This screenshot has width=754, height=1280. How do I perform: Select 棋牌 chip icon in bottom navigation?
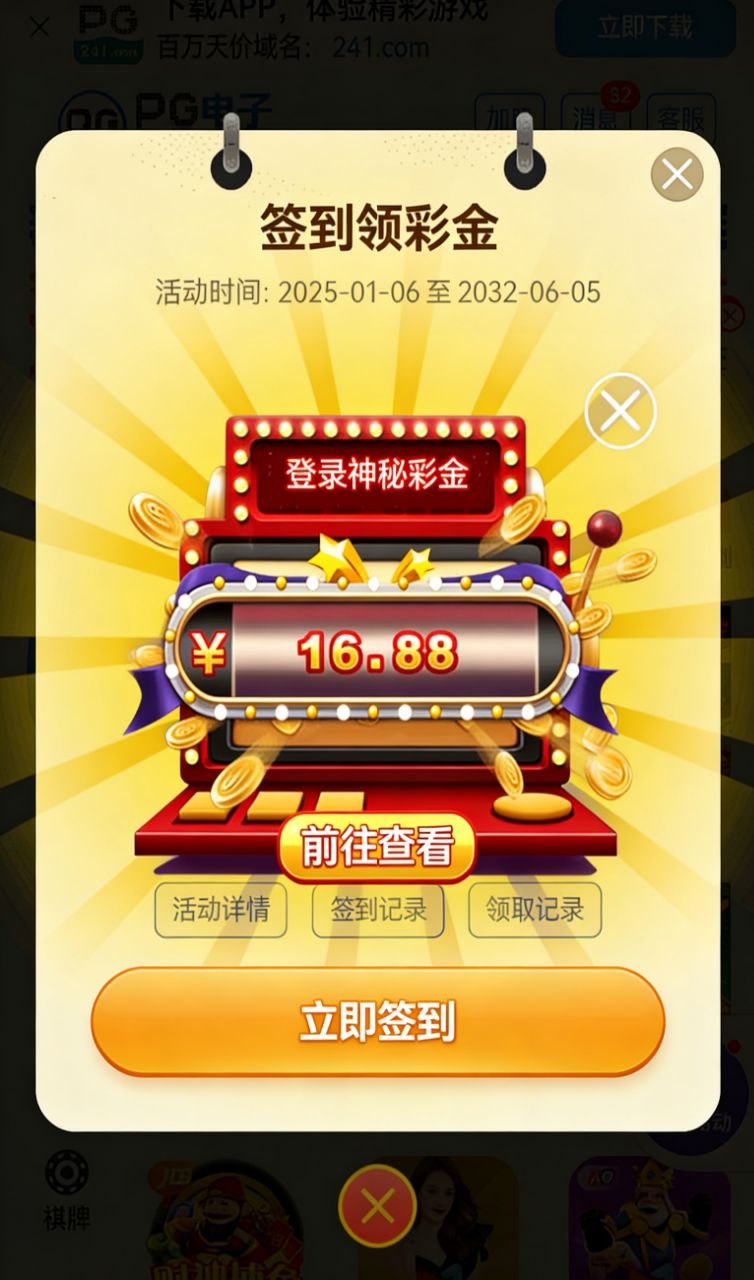(x=68, y=1185)
